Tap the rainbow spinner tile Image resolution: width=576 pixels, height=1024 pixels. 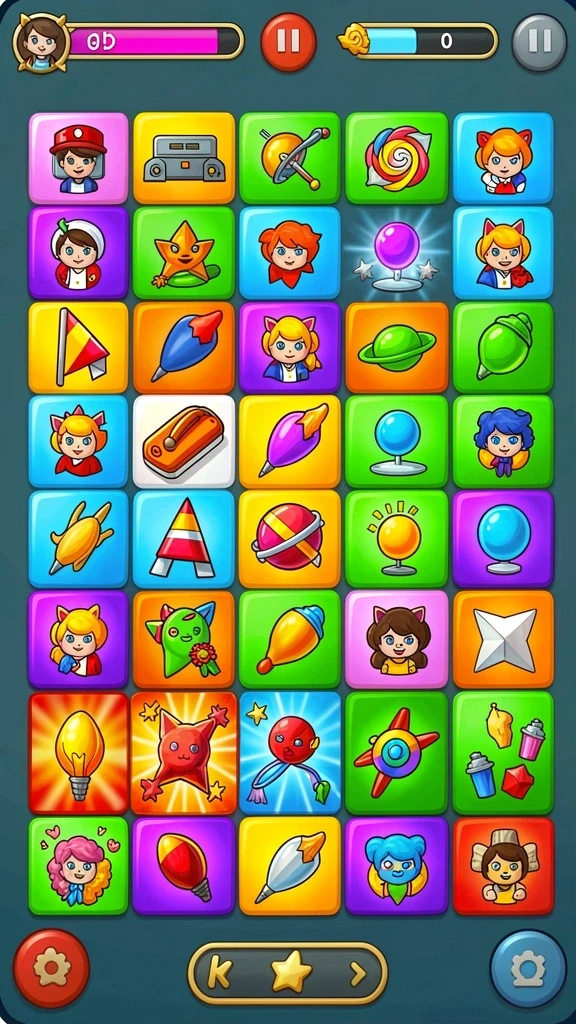(x=396, y=754)
